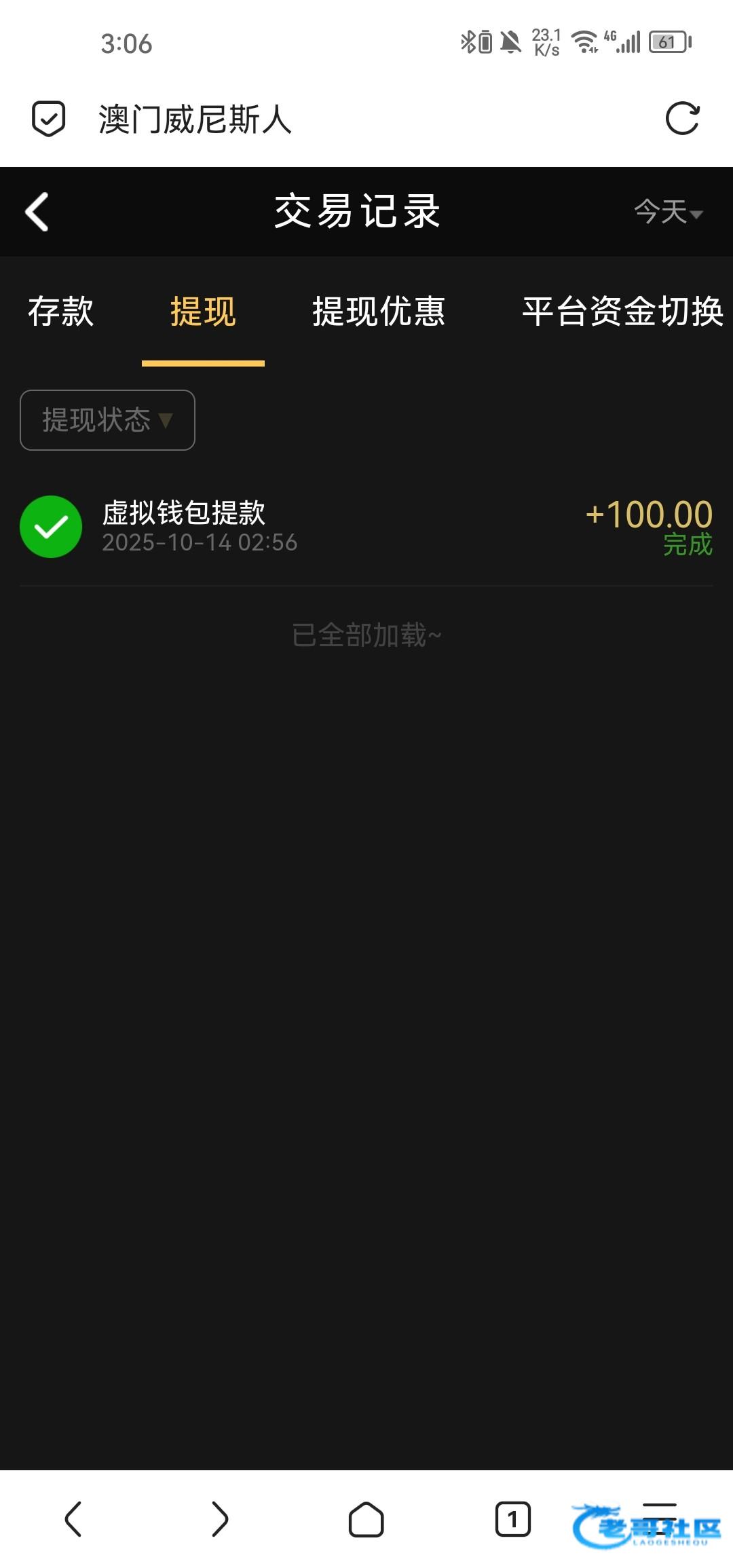Open the site security shield icon
Viewport: 733px width, 1568px height.
pos(49,119)
